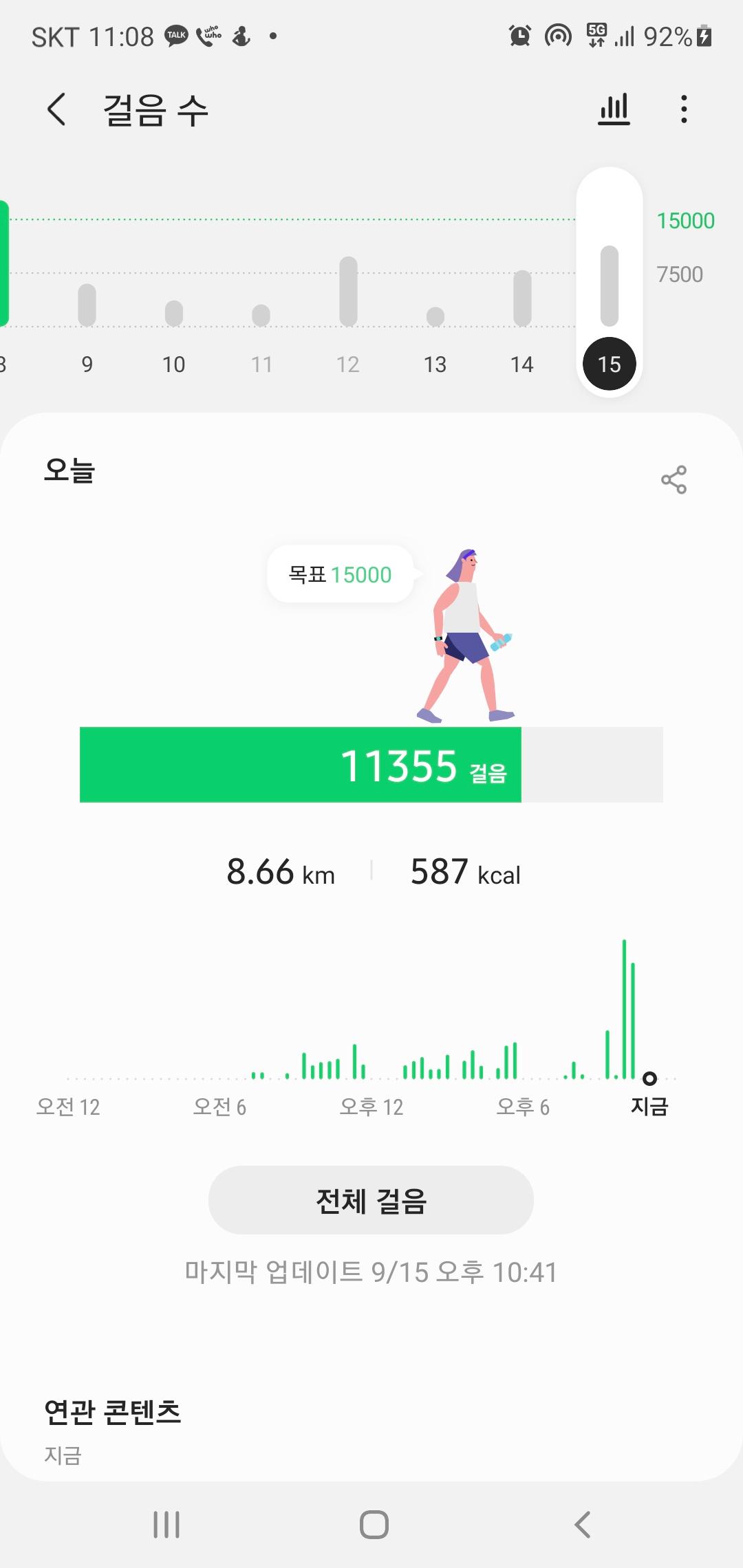The width and height of the screenshot is (743, 1568).
Task: Open the three-dot overflow menu
Action: click(x=683, y=109)
